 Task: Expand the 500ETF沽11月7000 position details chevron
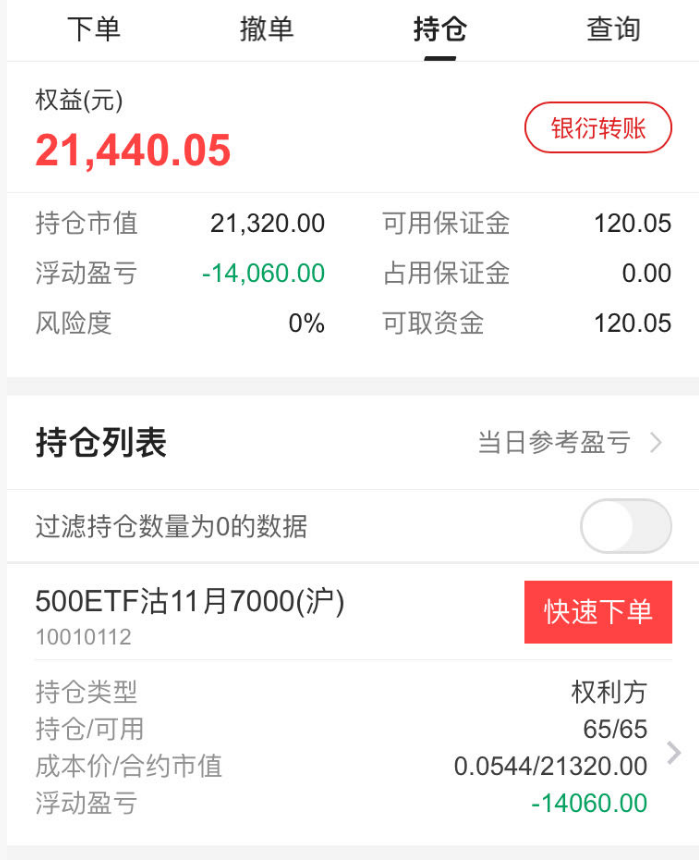coord(674,753)
